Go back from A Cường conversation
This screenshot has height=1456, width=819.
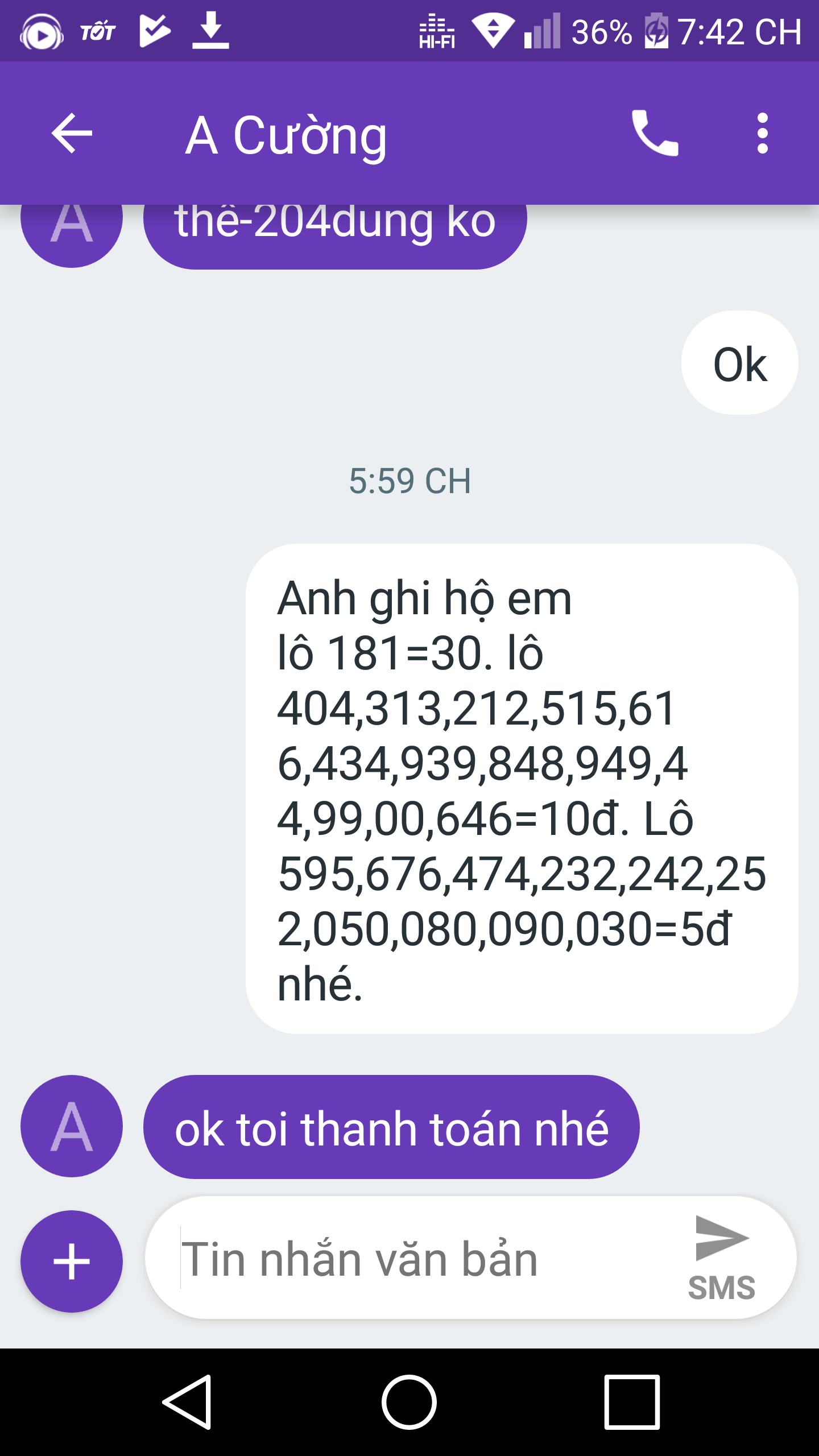72,134
